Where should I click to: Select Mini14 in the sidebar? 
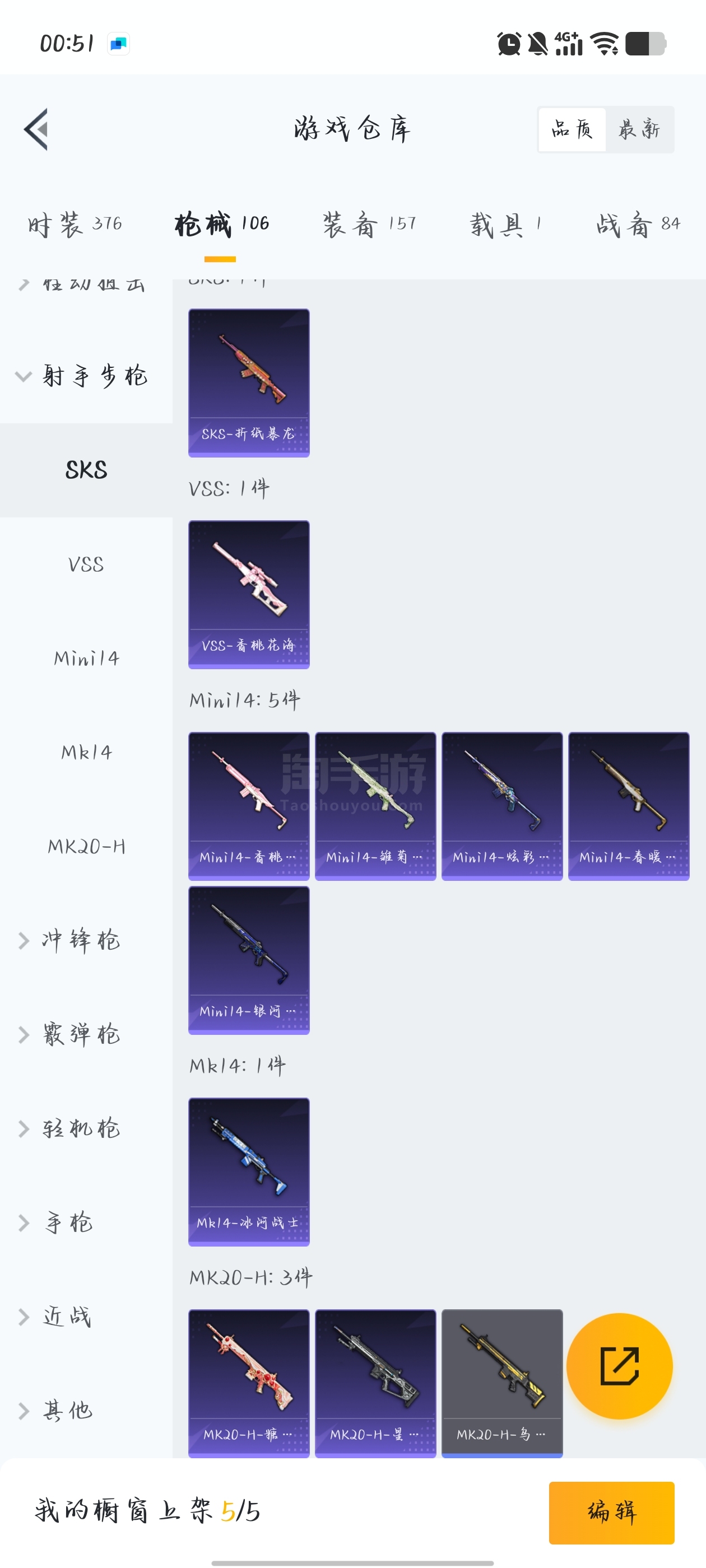[86, 658]
